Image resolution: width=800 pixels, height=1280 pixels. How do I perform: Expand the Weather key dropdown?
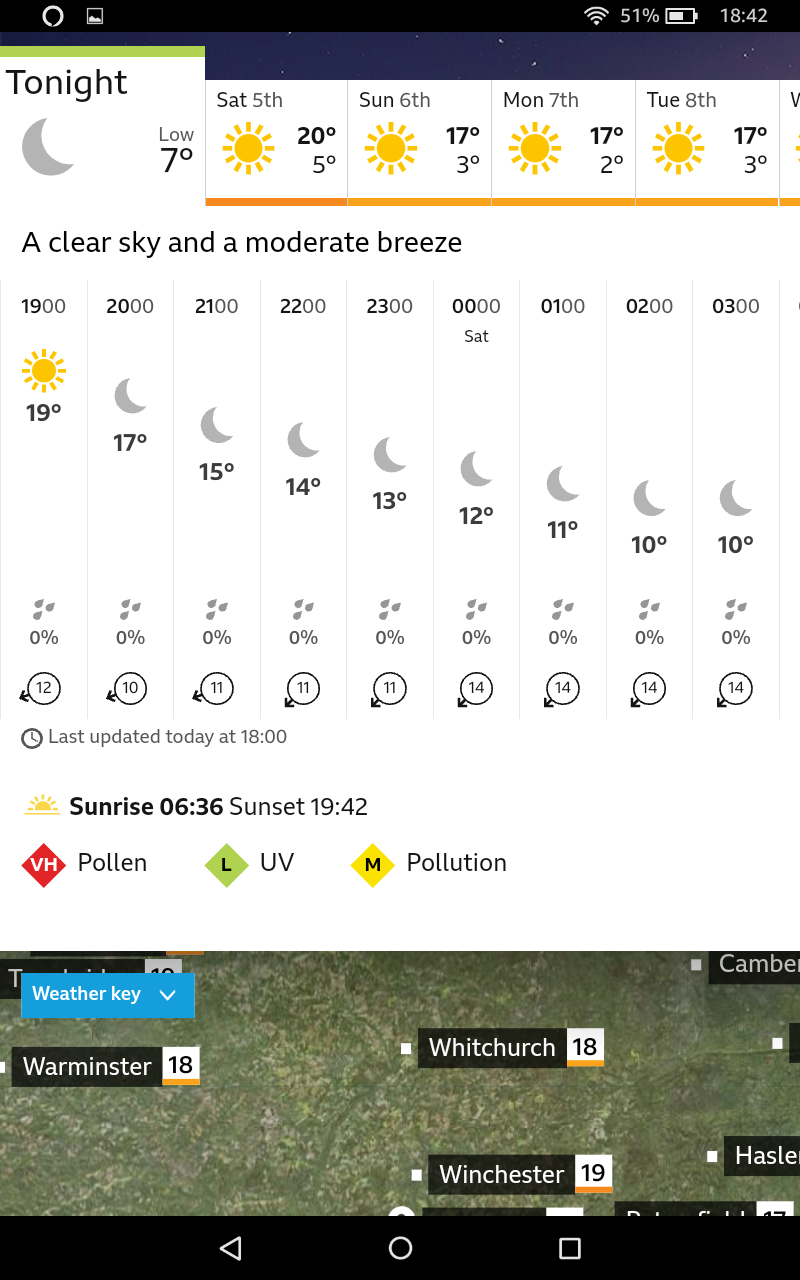coord(107,994)
